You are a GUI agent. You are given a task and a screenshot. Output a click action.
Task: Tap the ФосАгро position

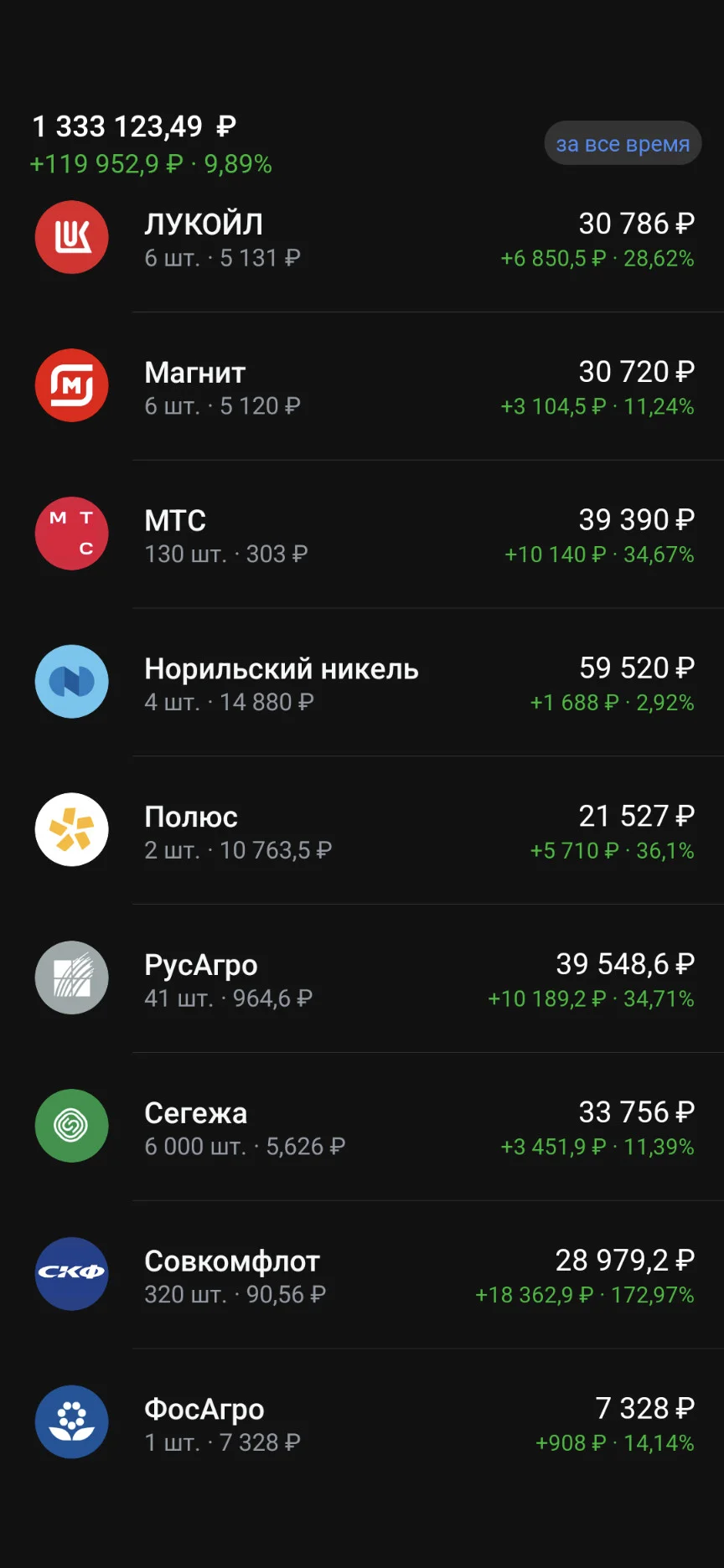(362, 1423)
